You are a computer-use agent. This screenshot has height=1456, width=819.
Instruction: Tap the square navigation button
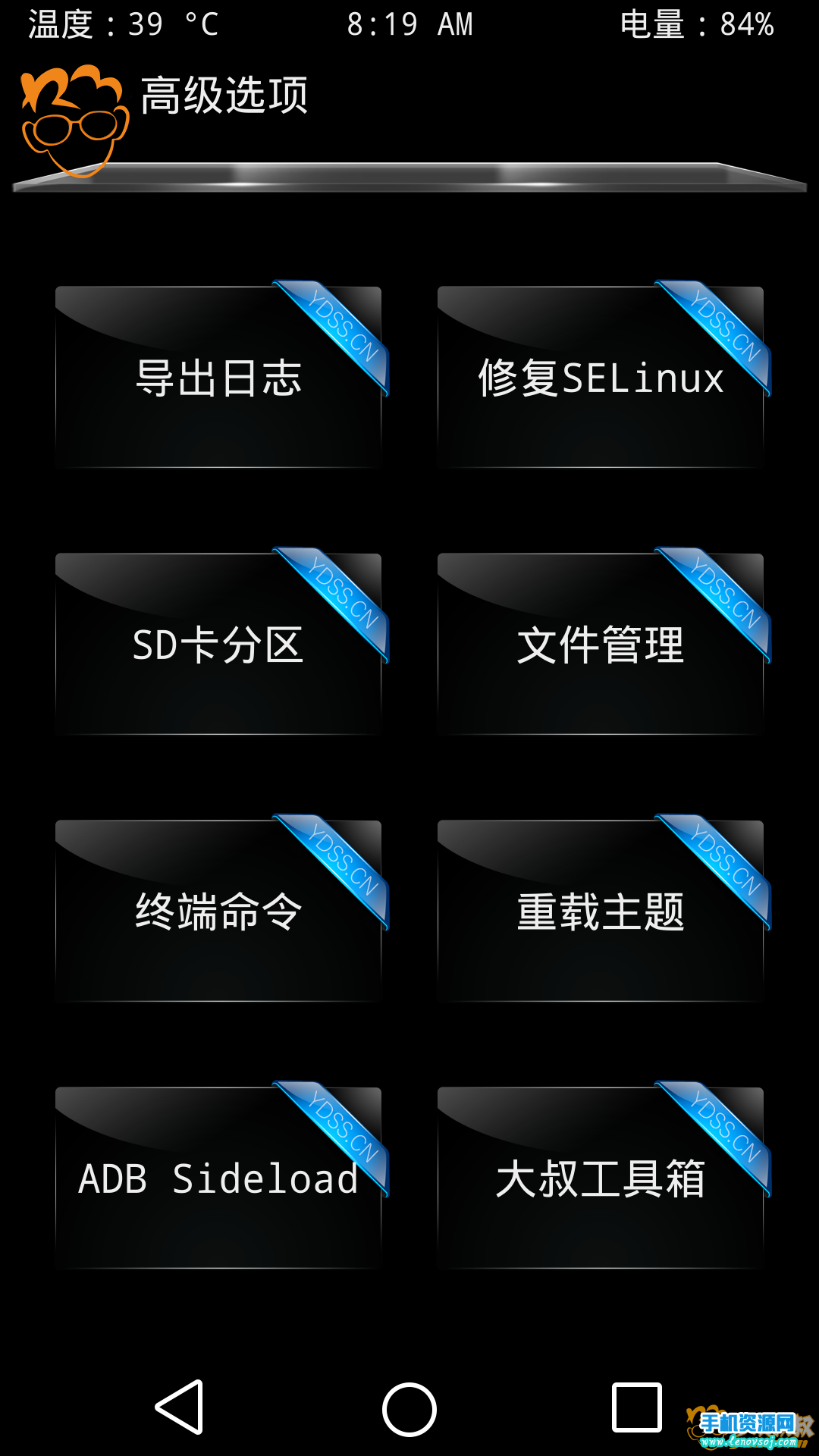point(637,1407)
